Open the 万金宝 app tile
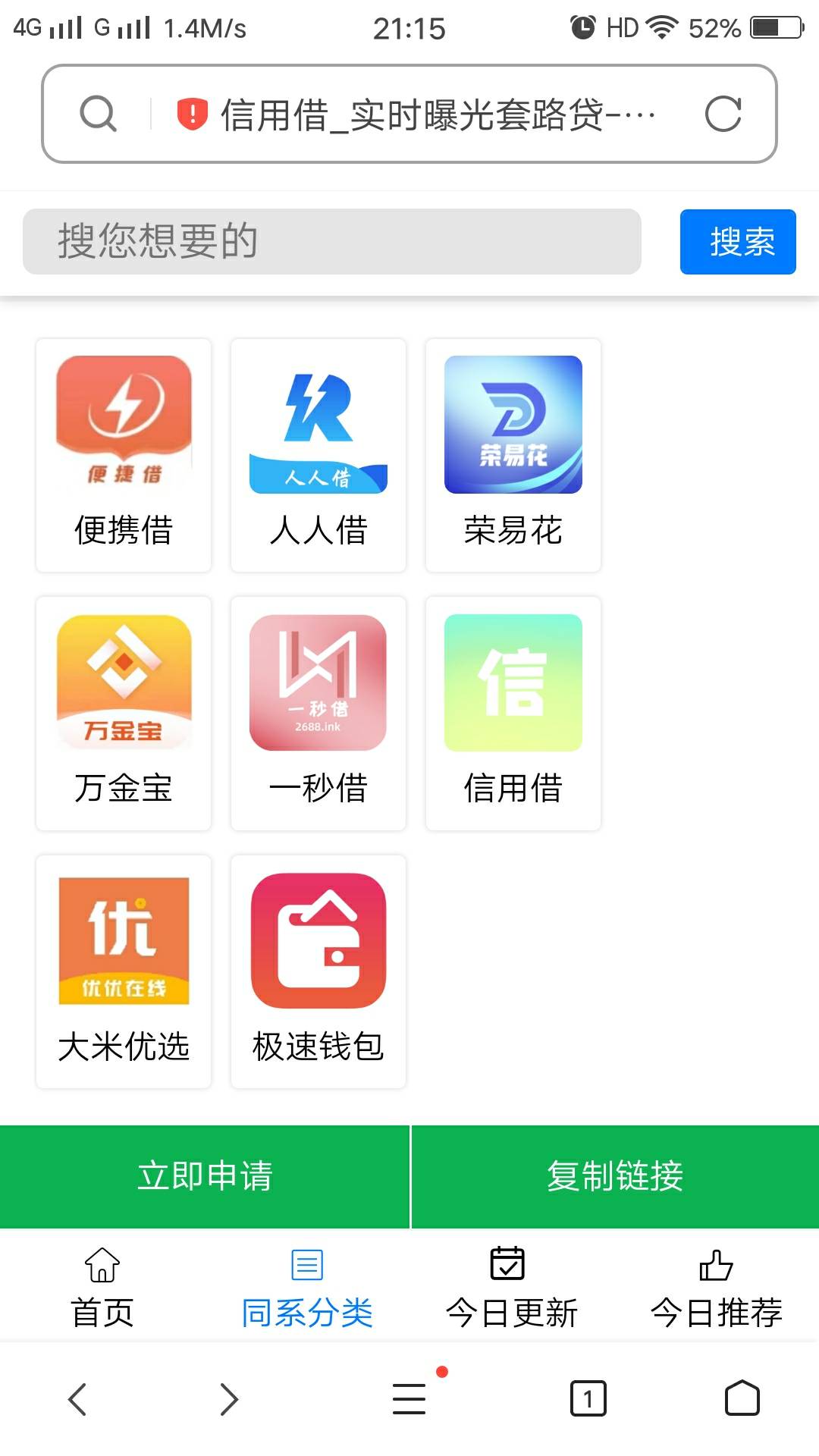This screenshot has height=1456, width=819. pyautogui.click(x=124, y=714)
